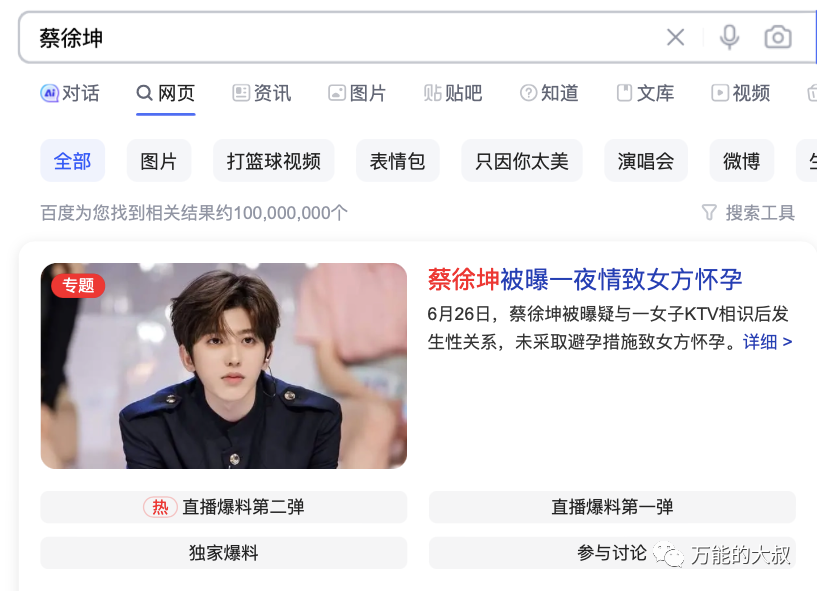Image resolution: width=817 pixels, height=591 pixels.
Task: Clear the search query text
Action: coord(676,38)
